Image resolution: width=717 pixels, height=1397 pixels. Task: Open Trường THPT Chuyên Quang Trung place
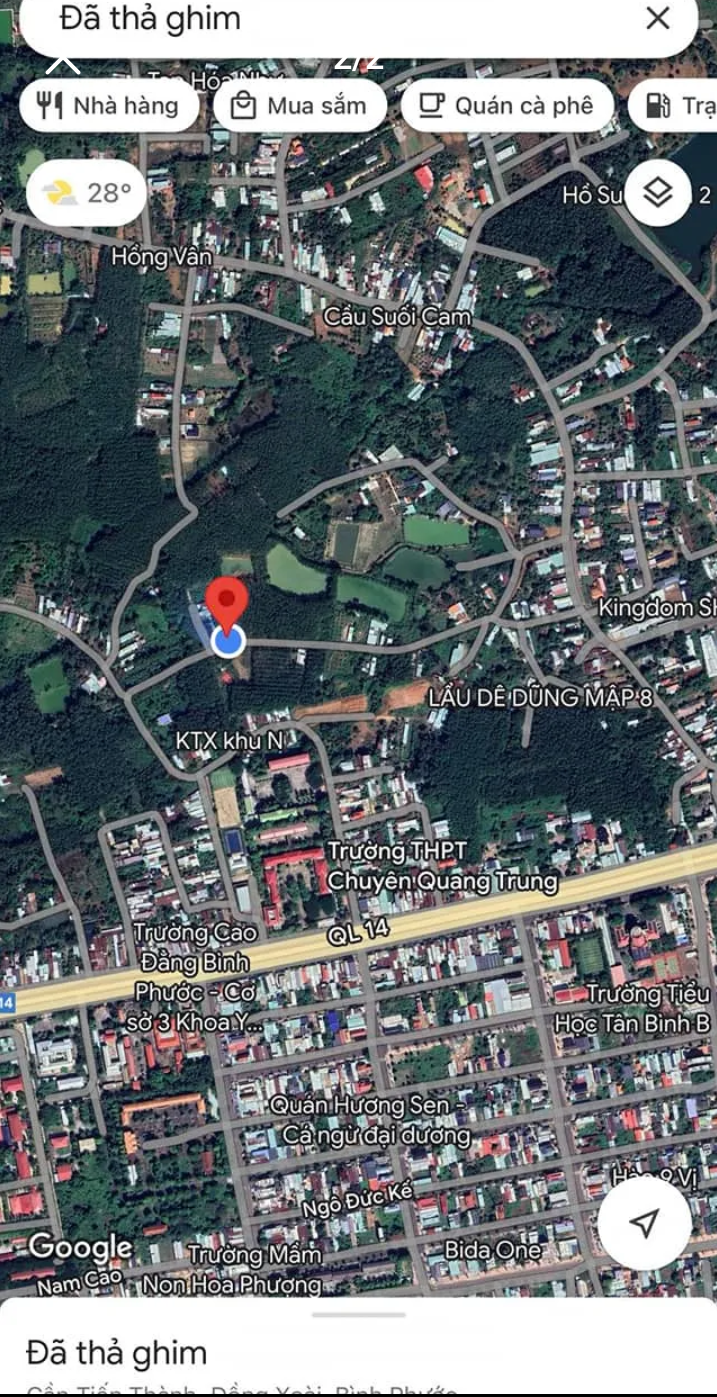click(x=442, y=866)
